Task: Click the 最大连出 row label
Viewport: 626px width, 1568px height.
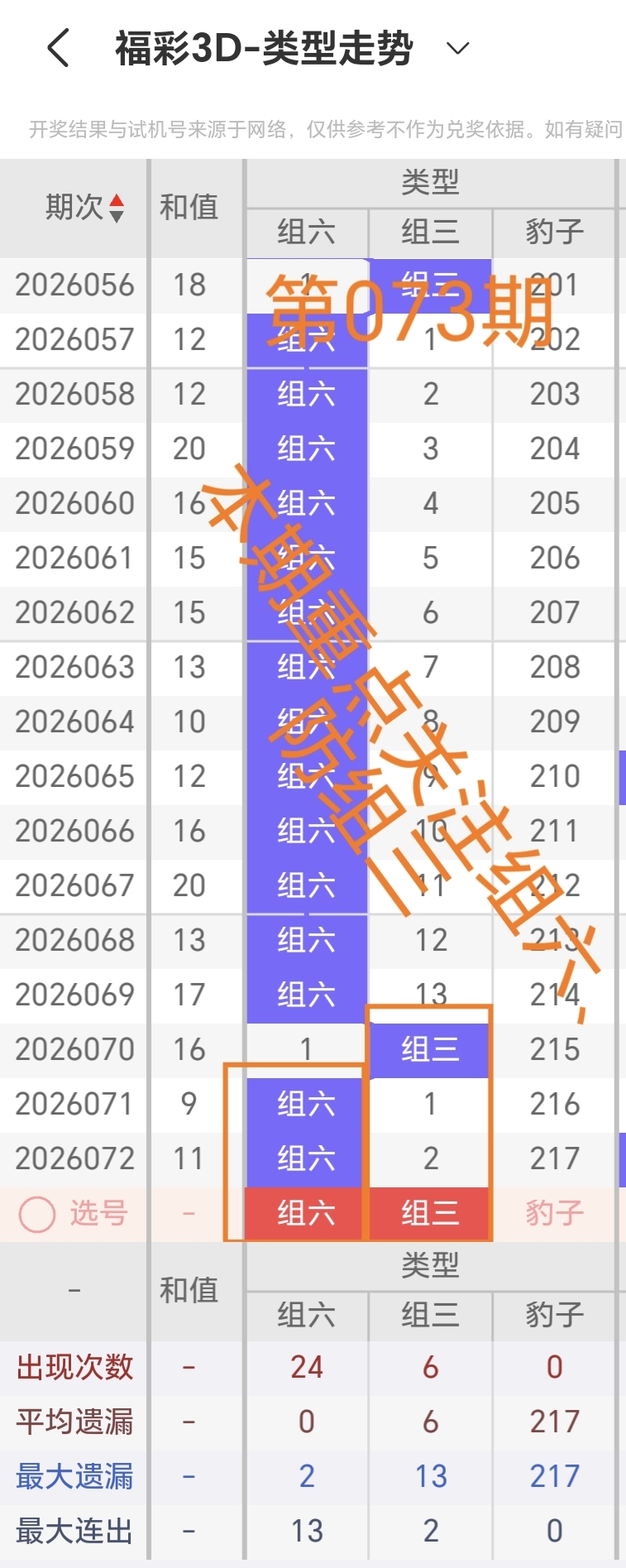Action: [73, 1530]
